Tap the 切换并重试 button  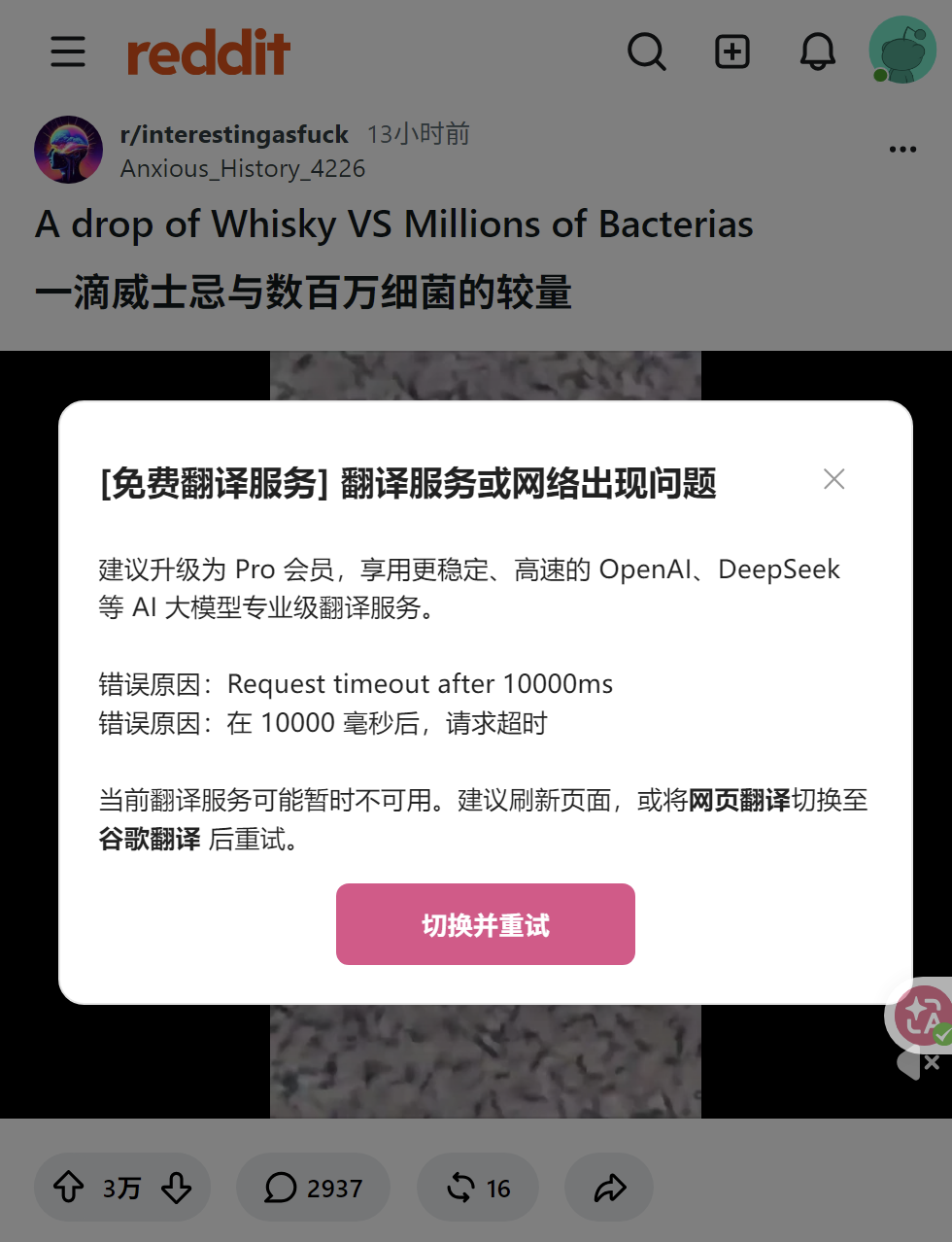click(x=486, y=924)
